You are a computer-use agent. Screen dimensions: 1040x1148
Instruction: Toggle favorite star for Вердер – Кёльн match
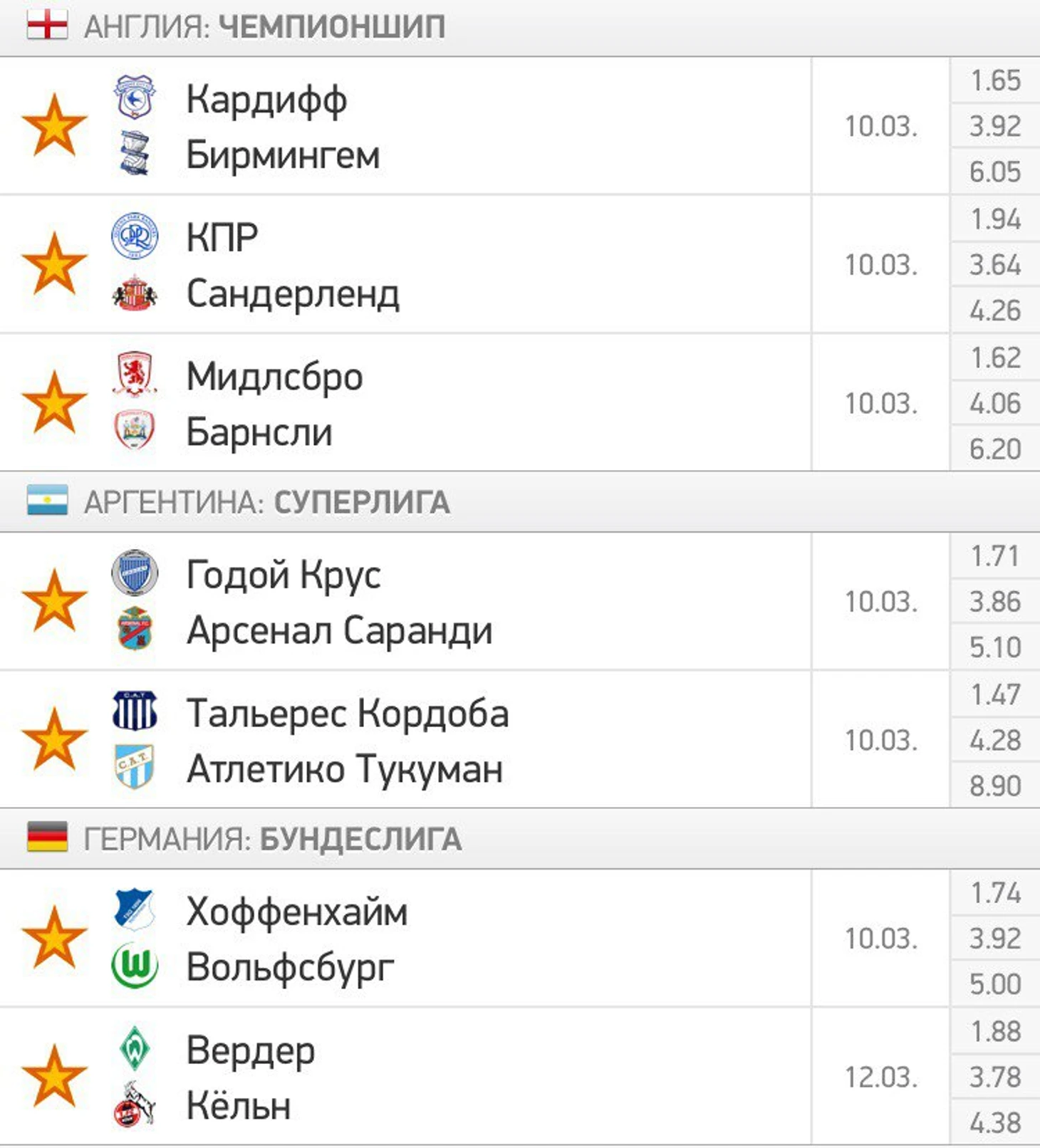click(54, 1077)
